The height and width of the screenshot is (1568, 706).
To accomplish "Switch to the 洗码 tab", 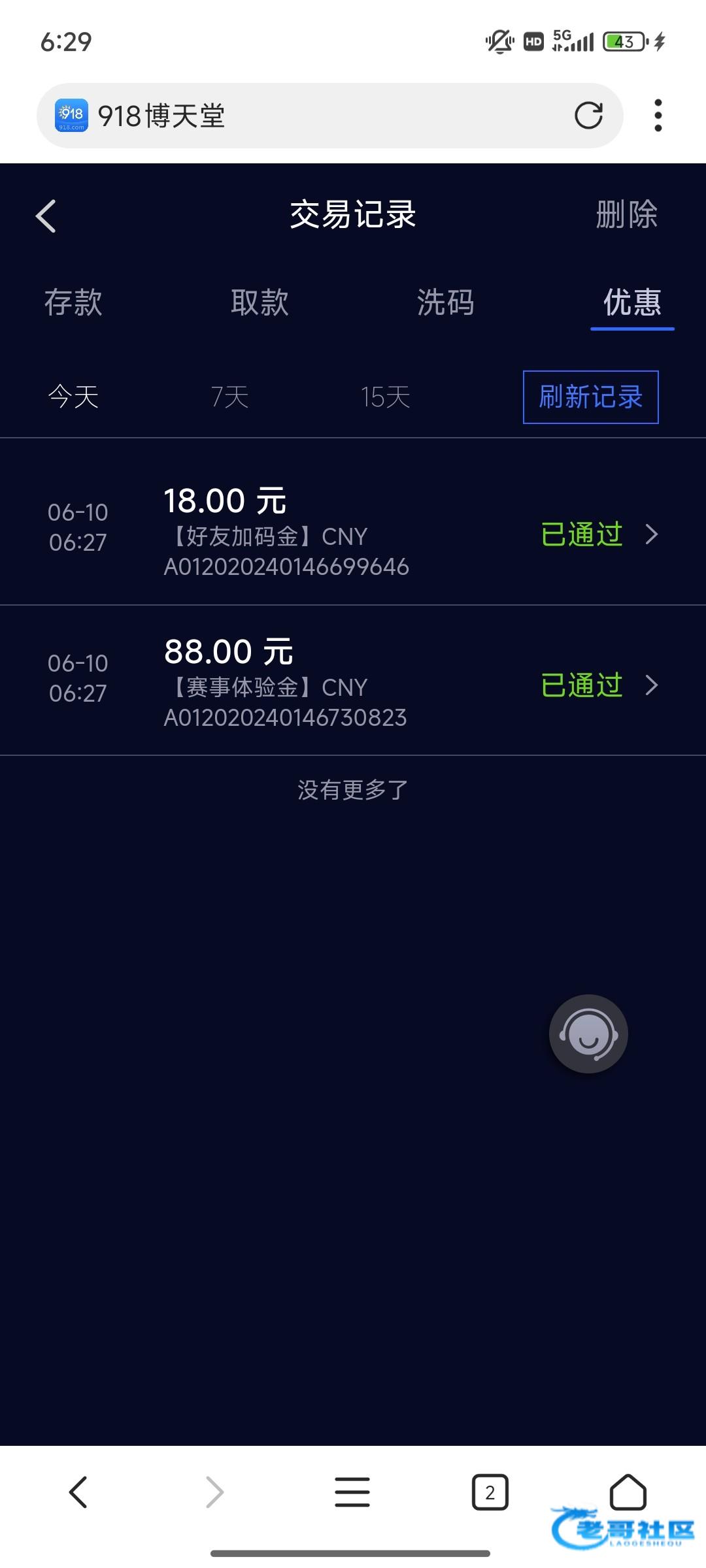I will [x=446, y=302].
